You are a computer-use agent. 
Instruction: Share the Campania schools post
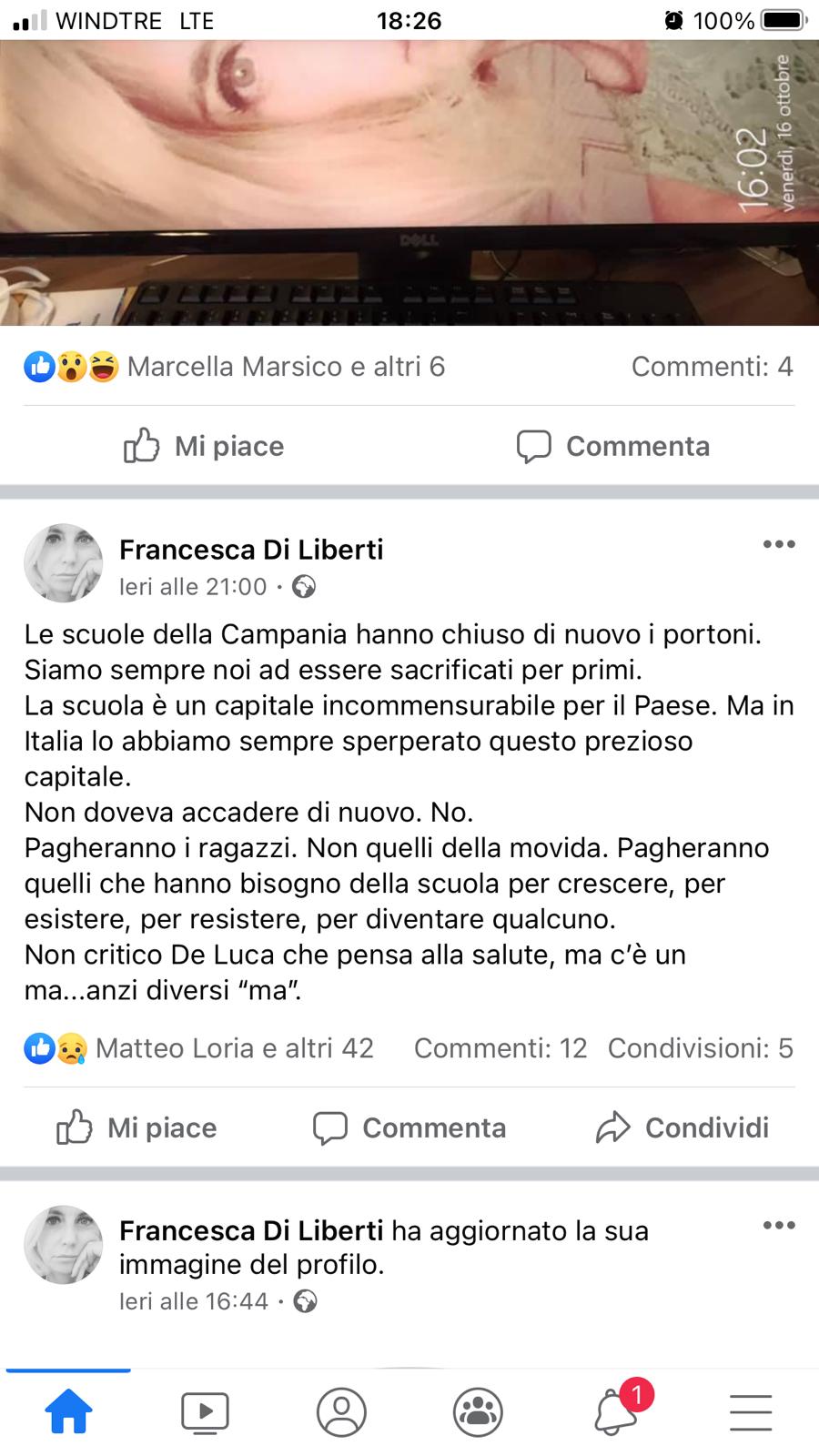click(682, 1127)
